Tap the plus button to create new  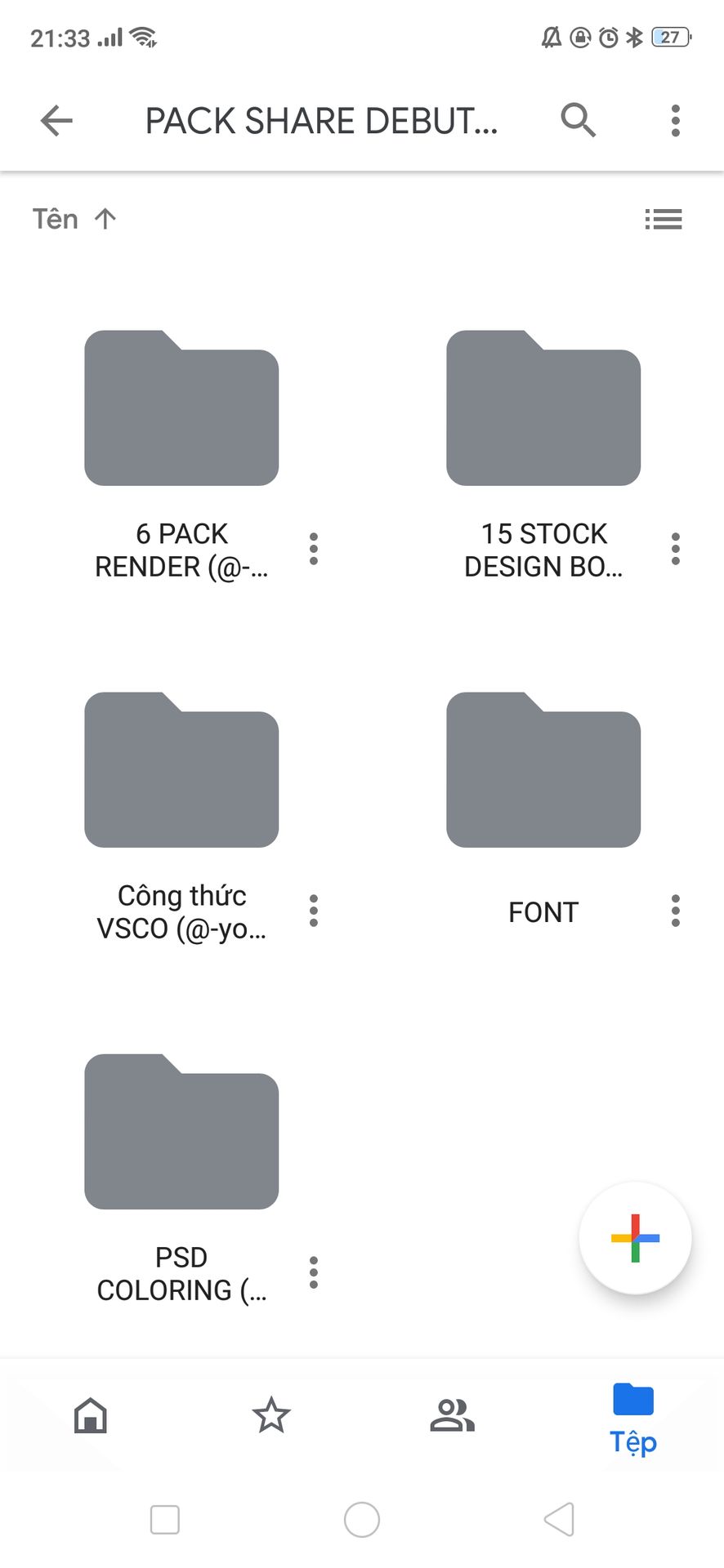click(x=635, y=1238)
